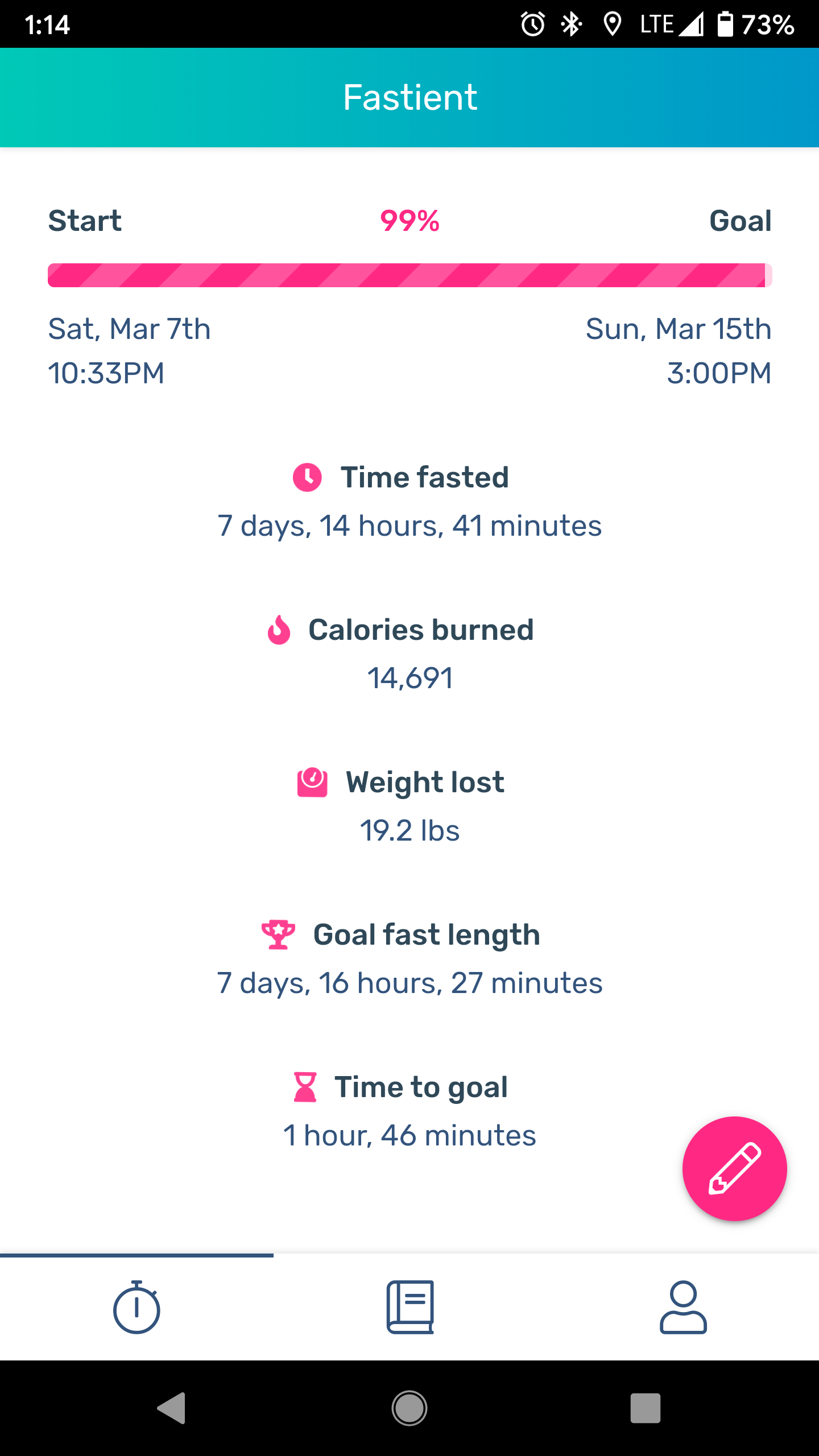The height and width of the screenshot is (1456, 819).
Task: Switch to the stopwatch timer tab
Action: (136, 1307)
